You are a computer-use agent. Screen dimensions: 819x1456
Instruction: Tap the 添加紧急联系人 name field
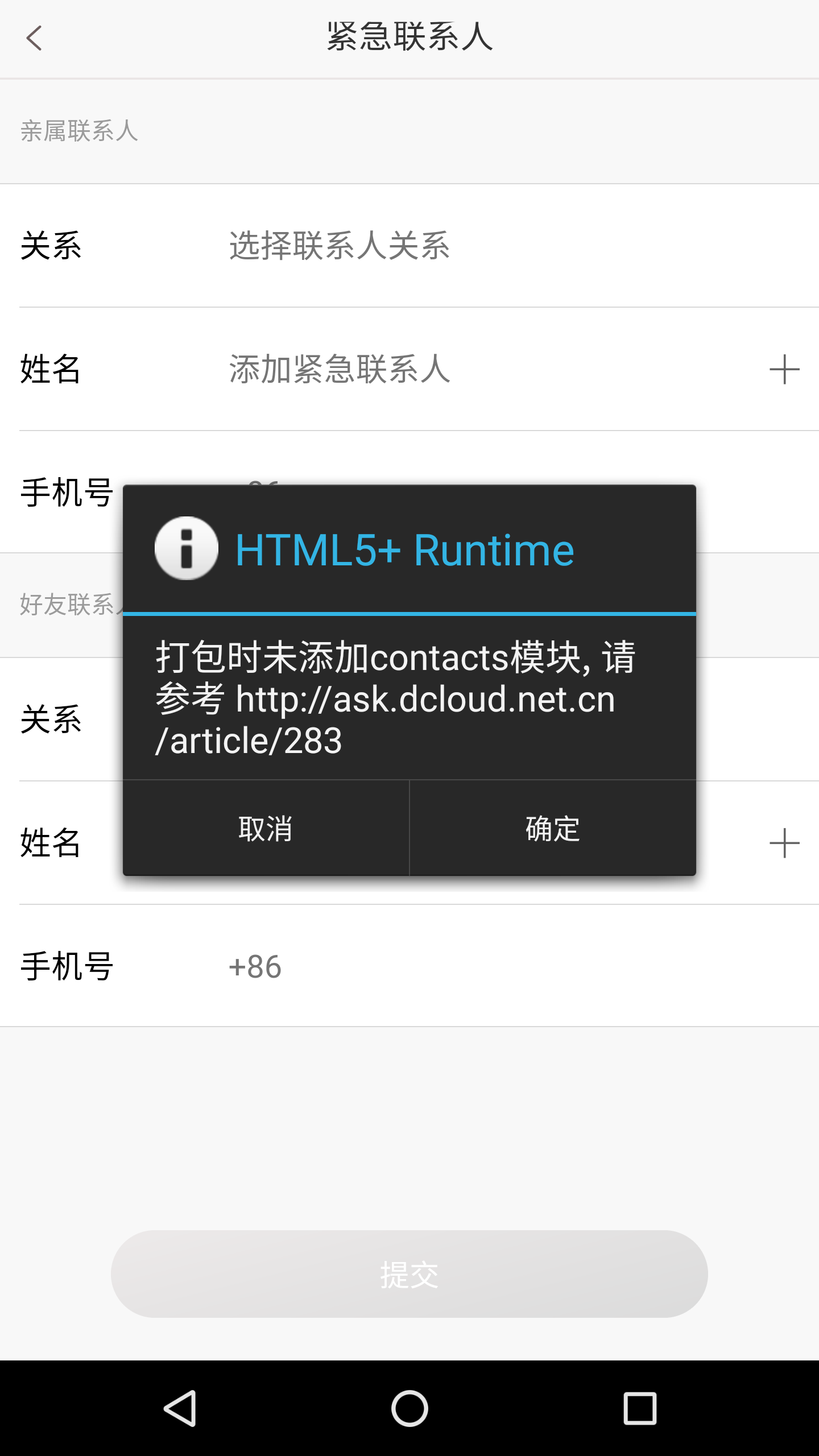[x=340, y=369]
